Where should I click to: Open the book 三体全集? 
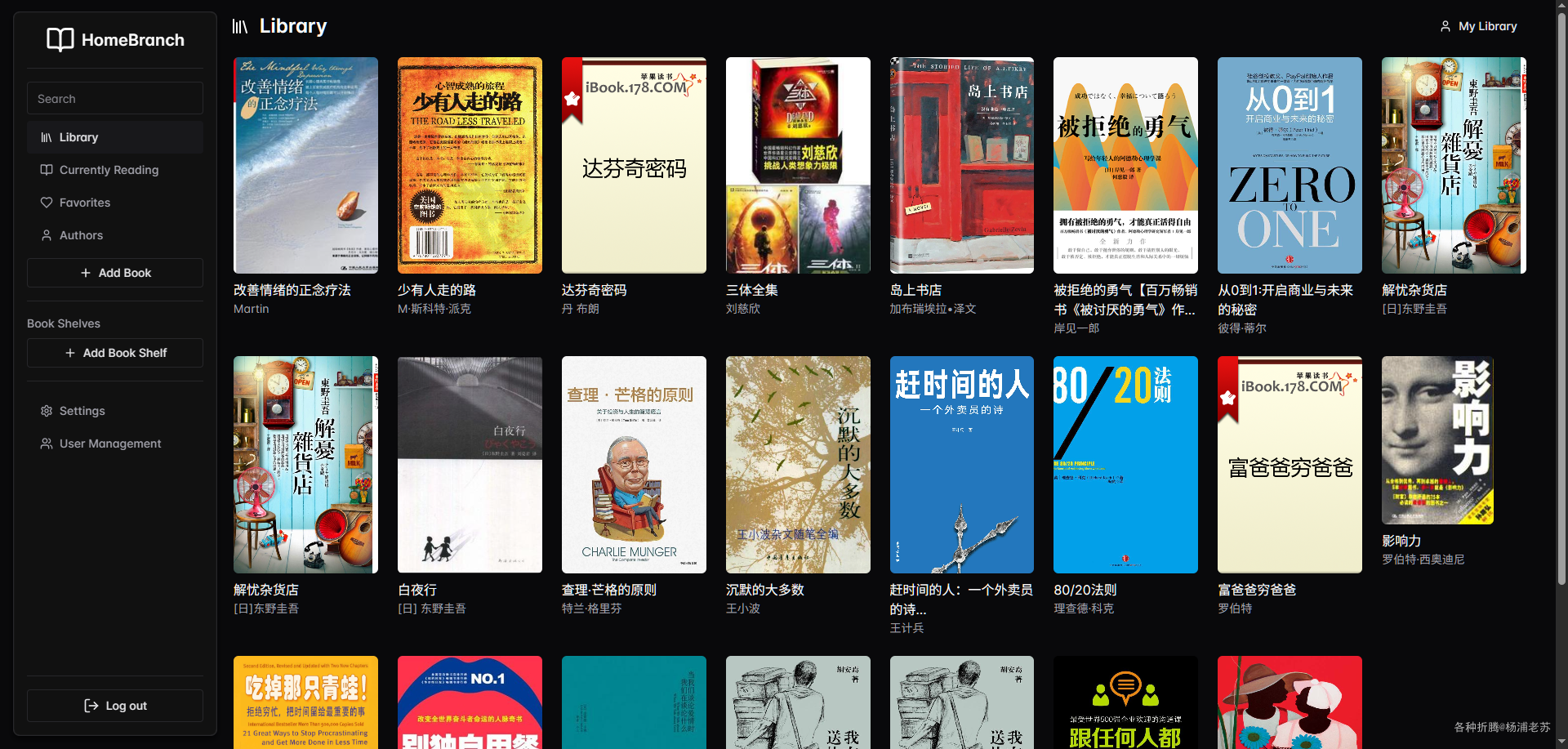point(798,166)
